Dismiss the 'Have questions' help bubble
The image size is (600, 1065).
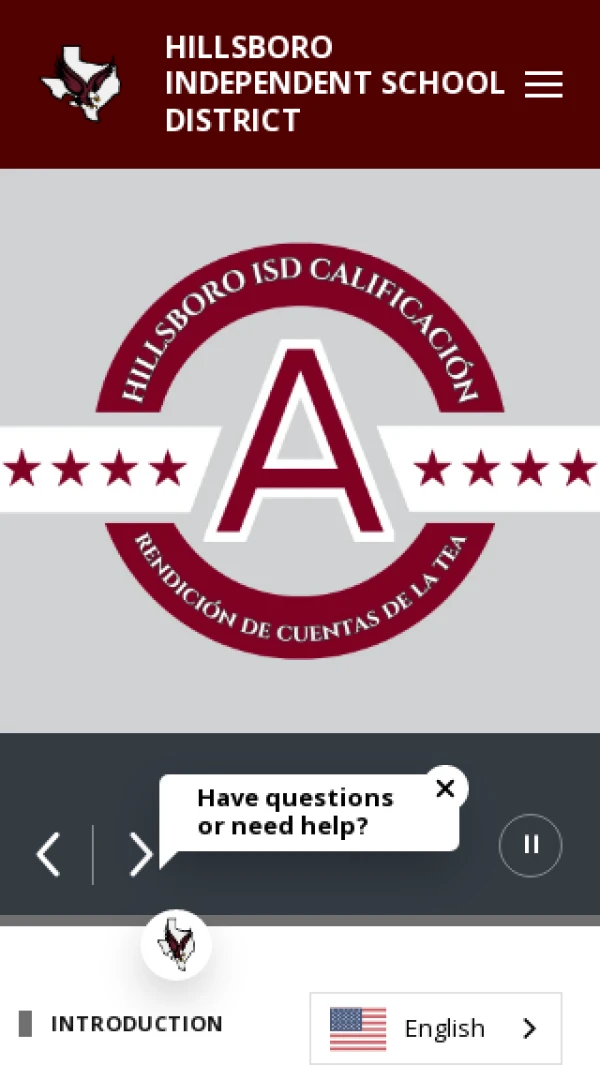point(446,788)
